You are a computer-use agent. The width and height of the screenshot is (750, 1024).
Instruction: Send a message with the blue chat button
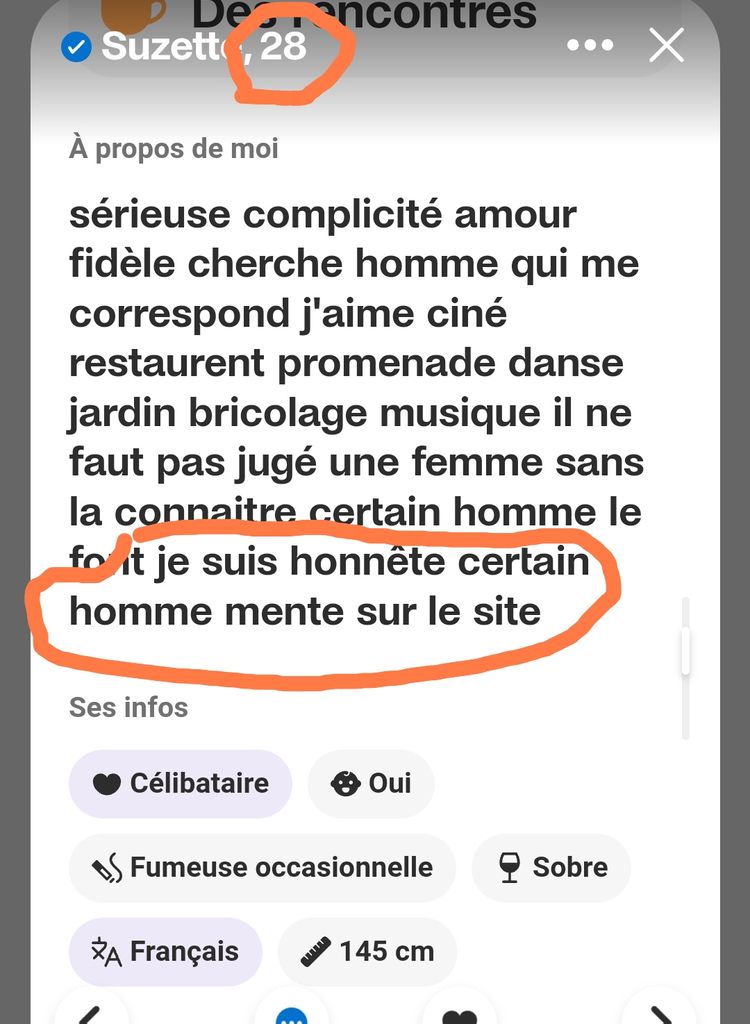[x=291, y=1014]
